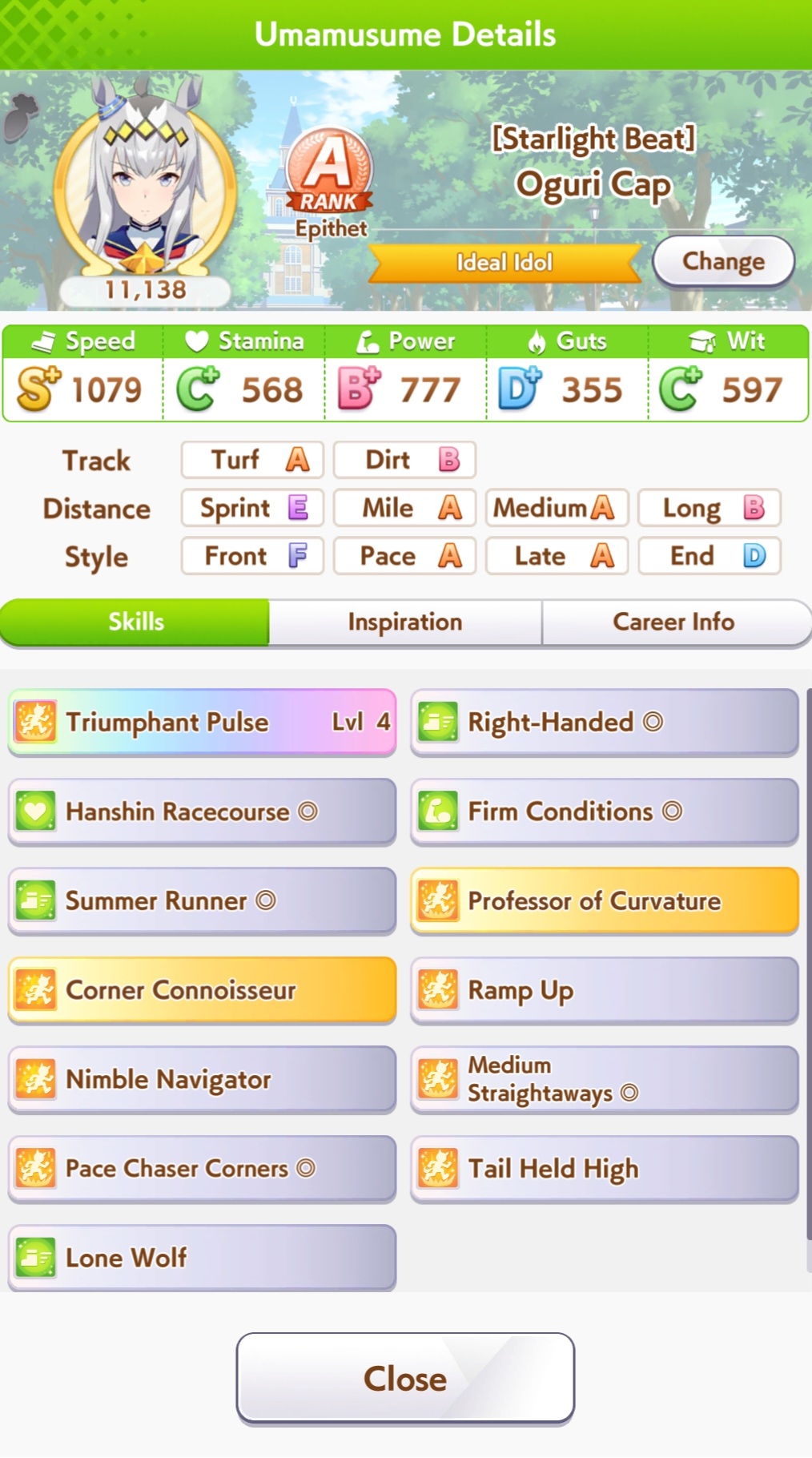Close the Umamusume Details window
Viewport: 812px width, 1458px height.
pyautogui.click(x=405, y=1378)
